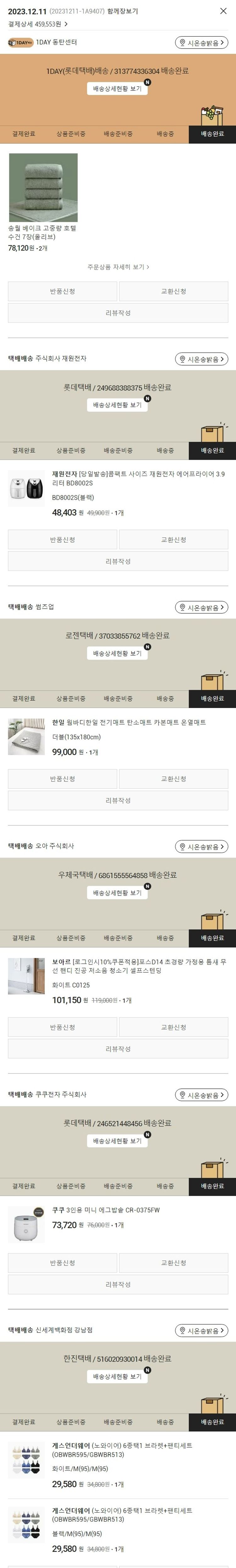
Task: Request 교환신청 for the 보아르 vacuum cleaner
Action: pyautogui.click(x=173, y=1027)
